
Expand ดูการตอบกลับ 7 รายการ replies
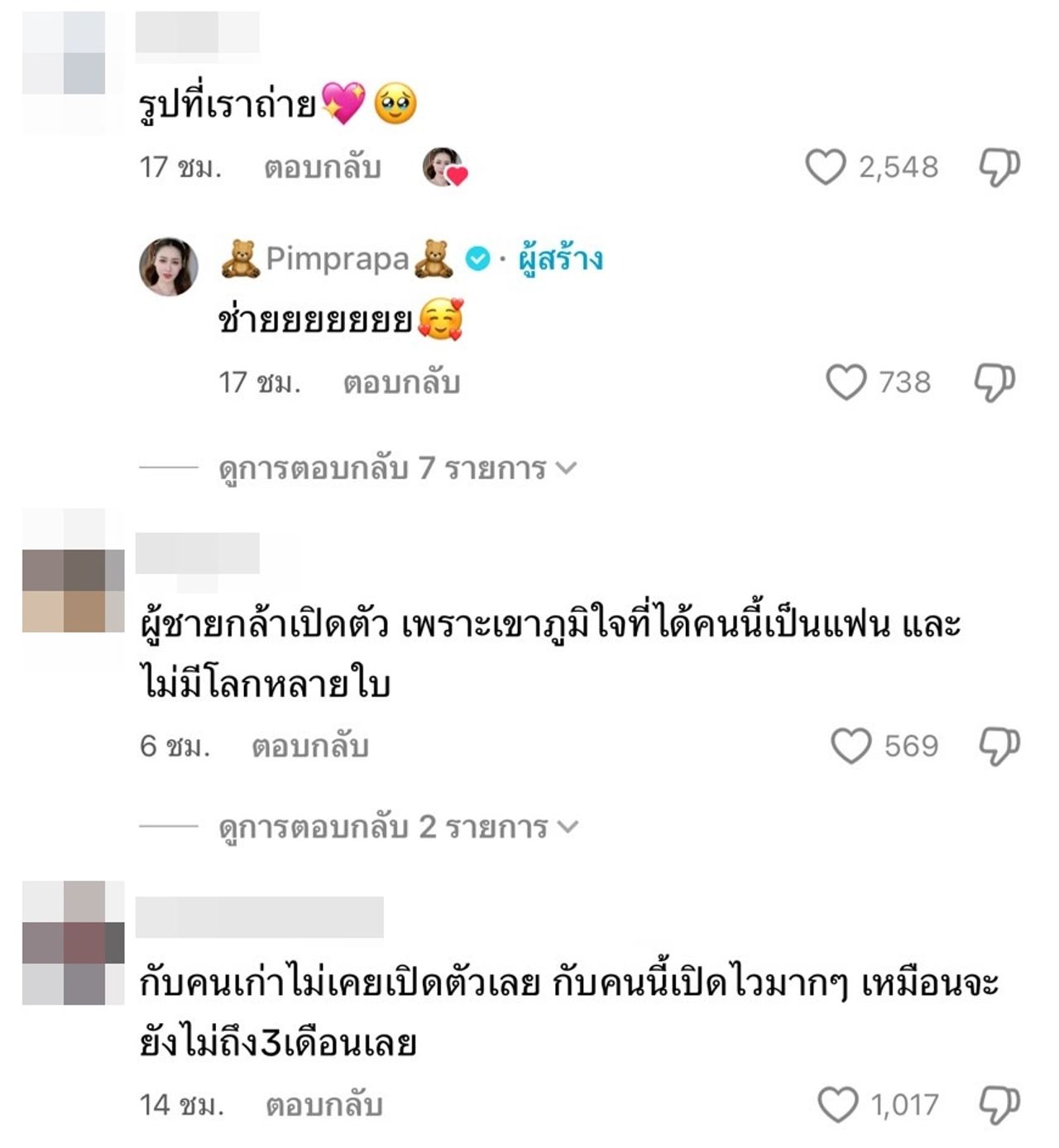(x=397, y=468)
